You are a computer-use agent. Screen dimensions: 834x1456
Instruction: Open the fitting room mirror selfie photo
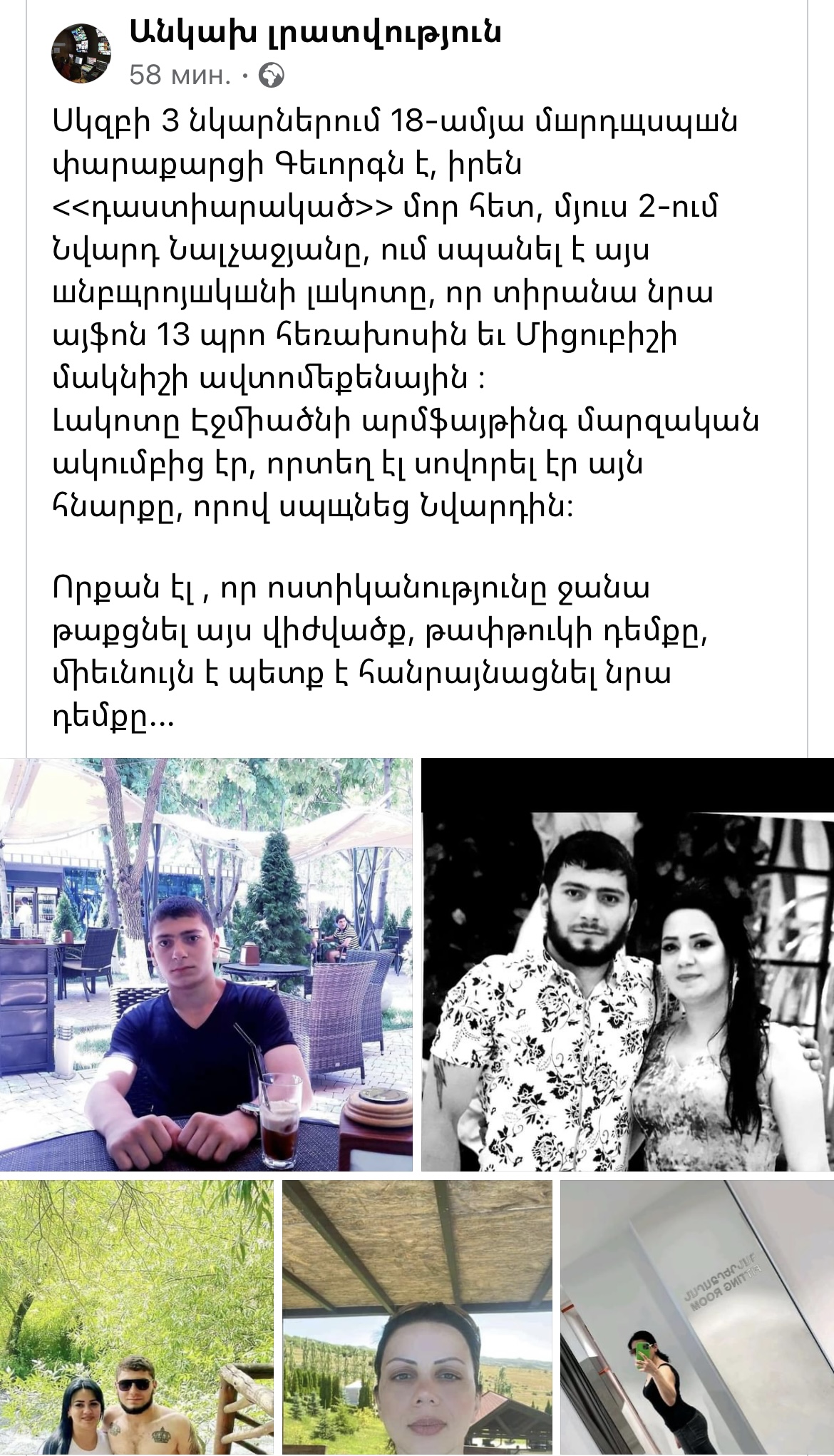coord(697,1318)
